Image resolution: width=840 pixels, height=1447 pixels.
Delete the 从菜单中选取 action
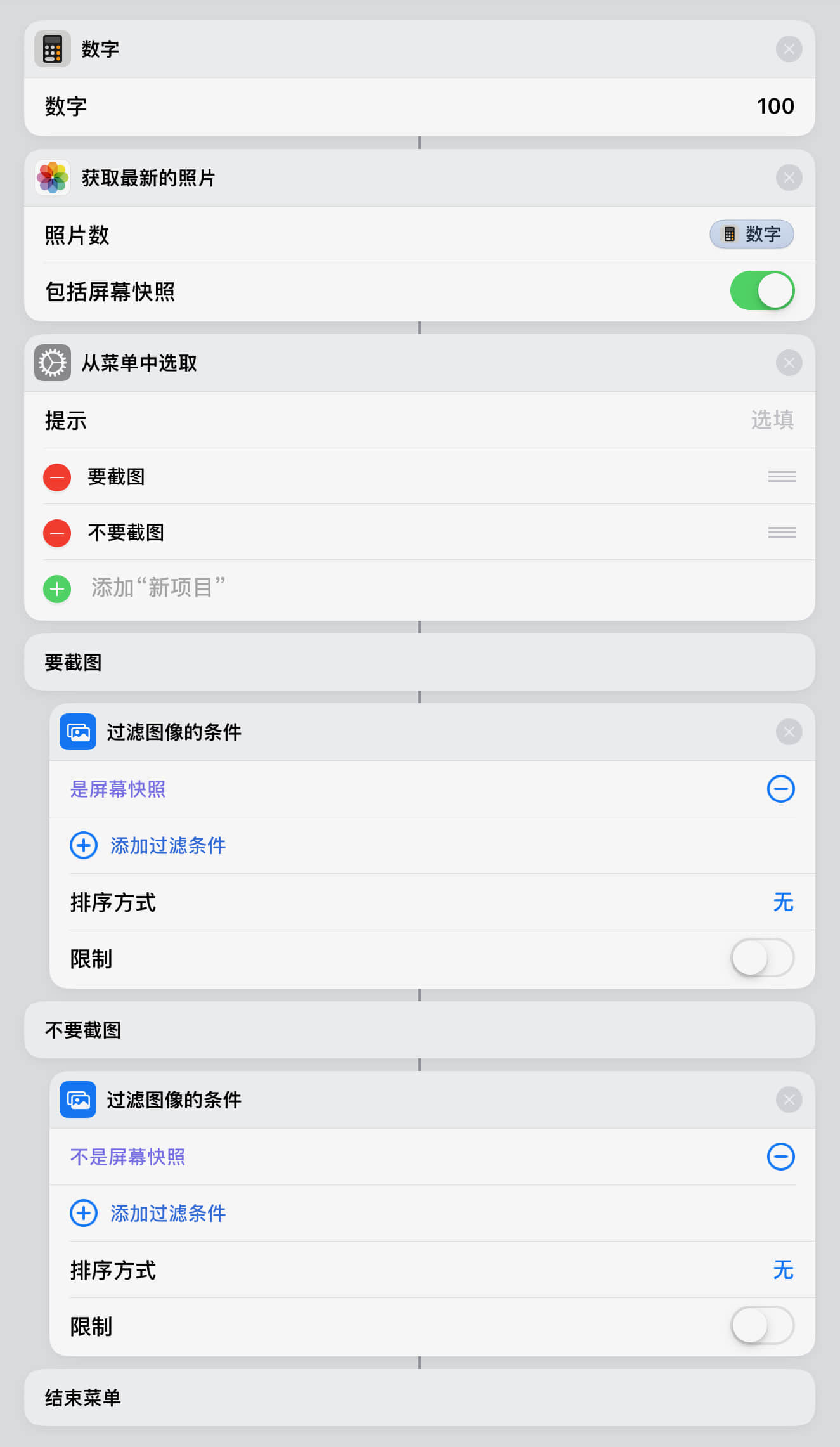(x=789, y=363)
